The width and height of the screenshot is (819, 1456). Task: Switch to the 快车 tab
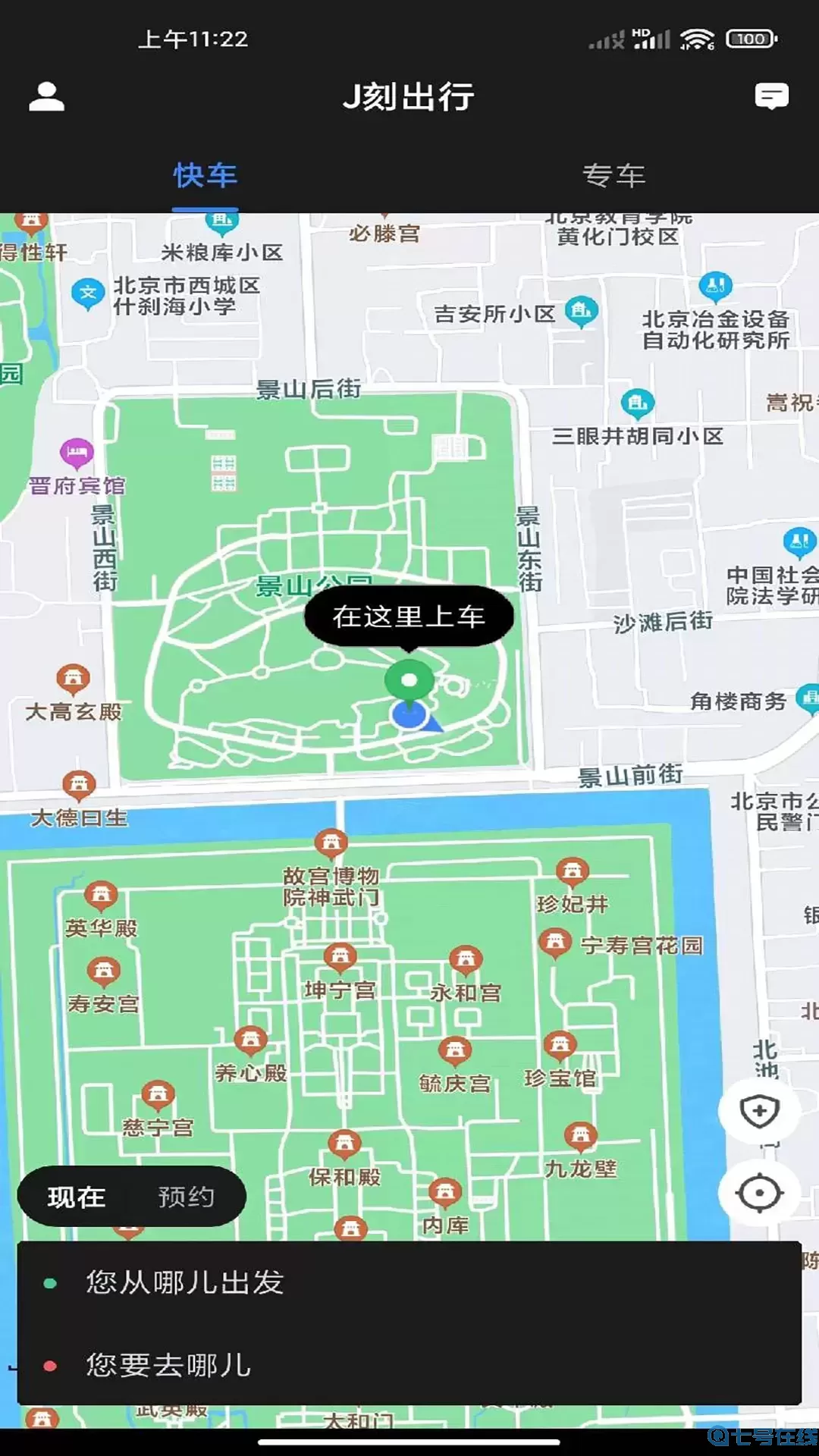[x=205, y=175]
